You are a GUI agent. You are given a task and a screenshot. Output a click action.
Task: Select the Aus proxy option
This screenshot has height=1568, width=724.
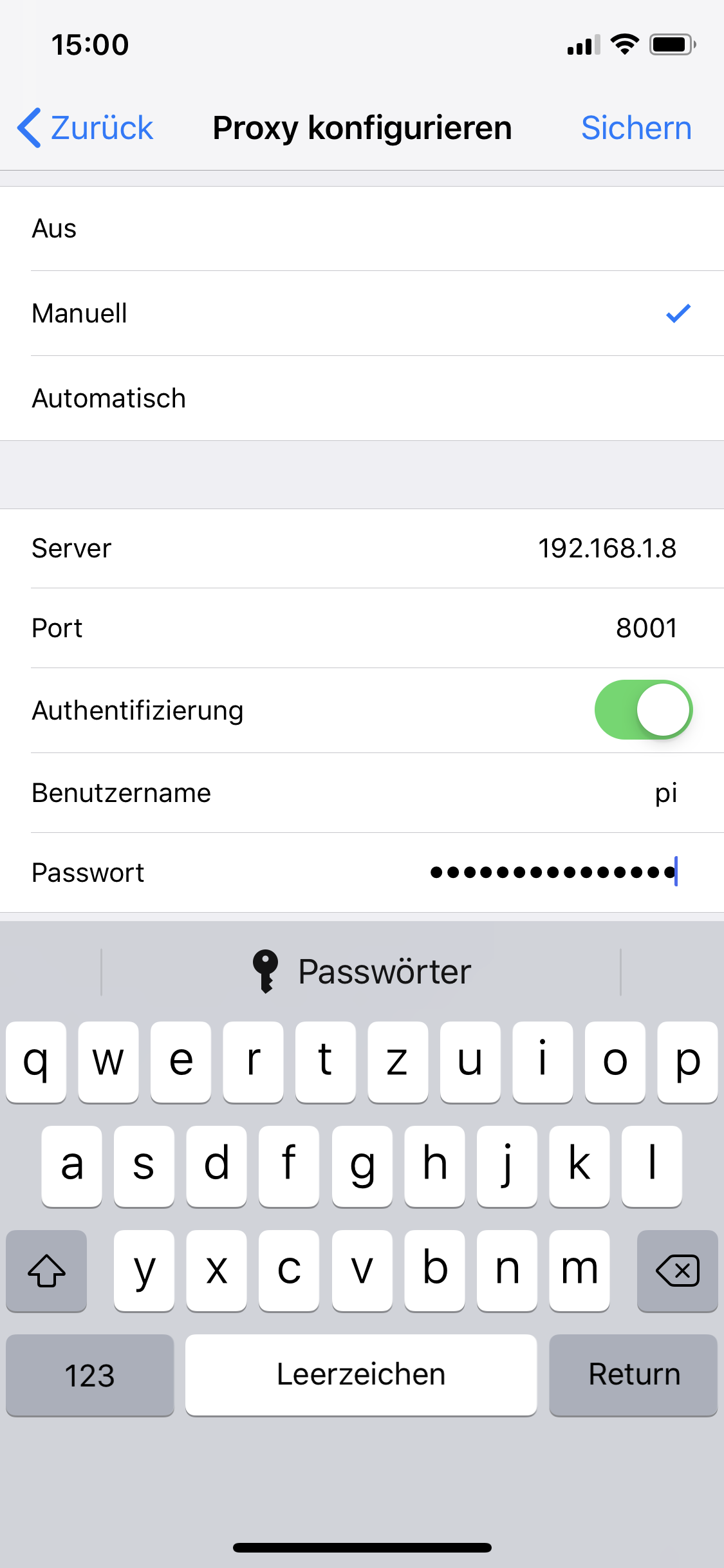360,229
